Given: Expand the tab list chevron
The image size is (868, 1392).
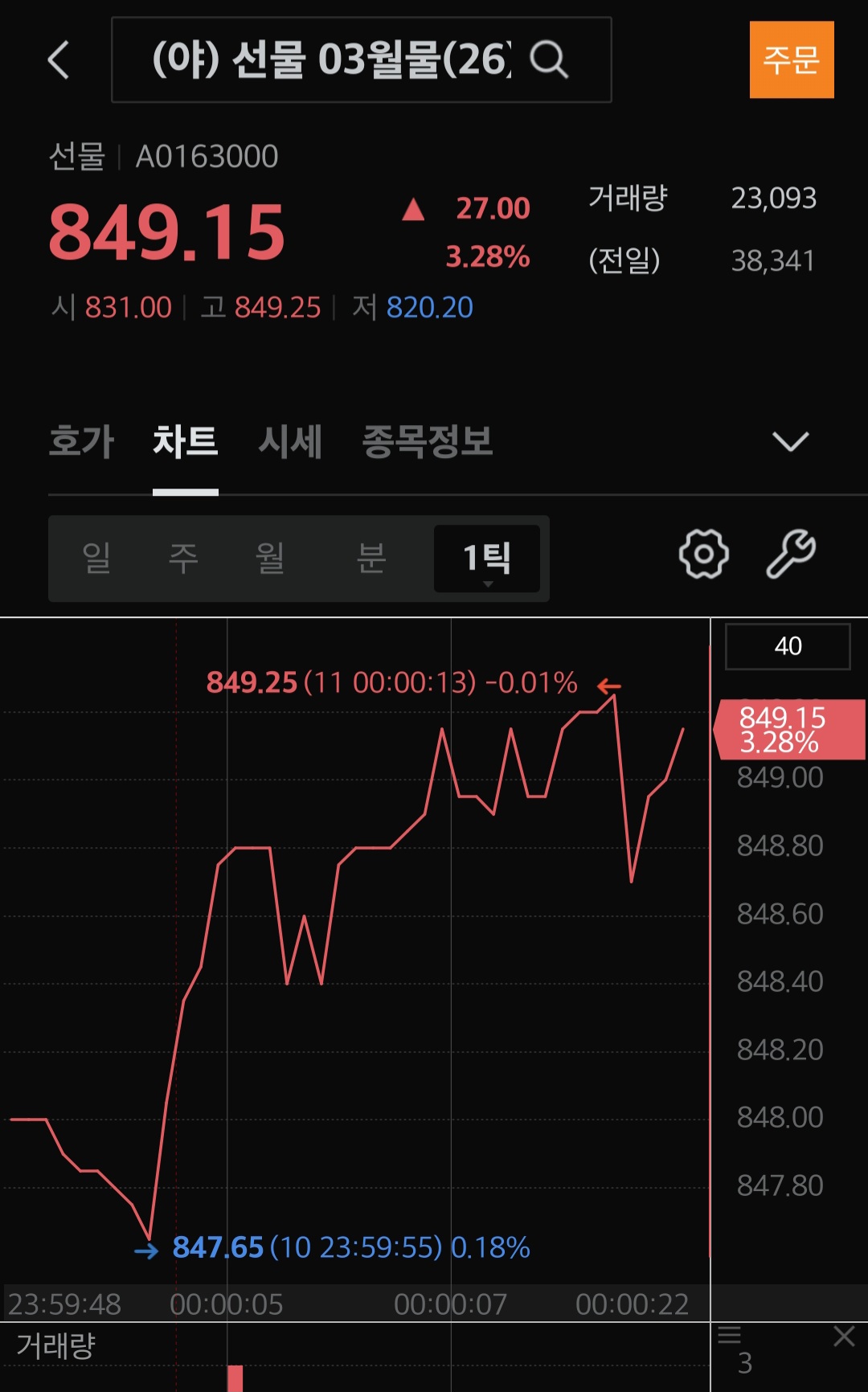Looking at the screenshot, I should coord(790,441).
